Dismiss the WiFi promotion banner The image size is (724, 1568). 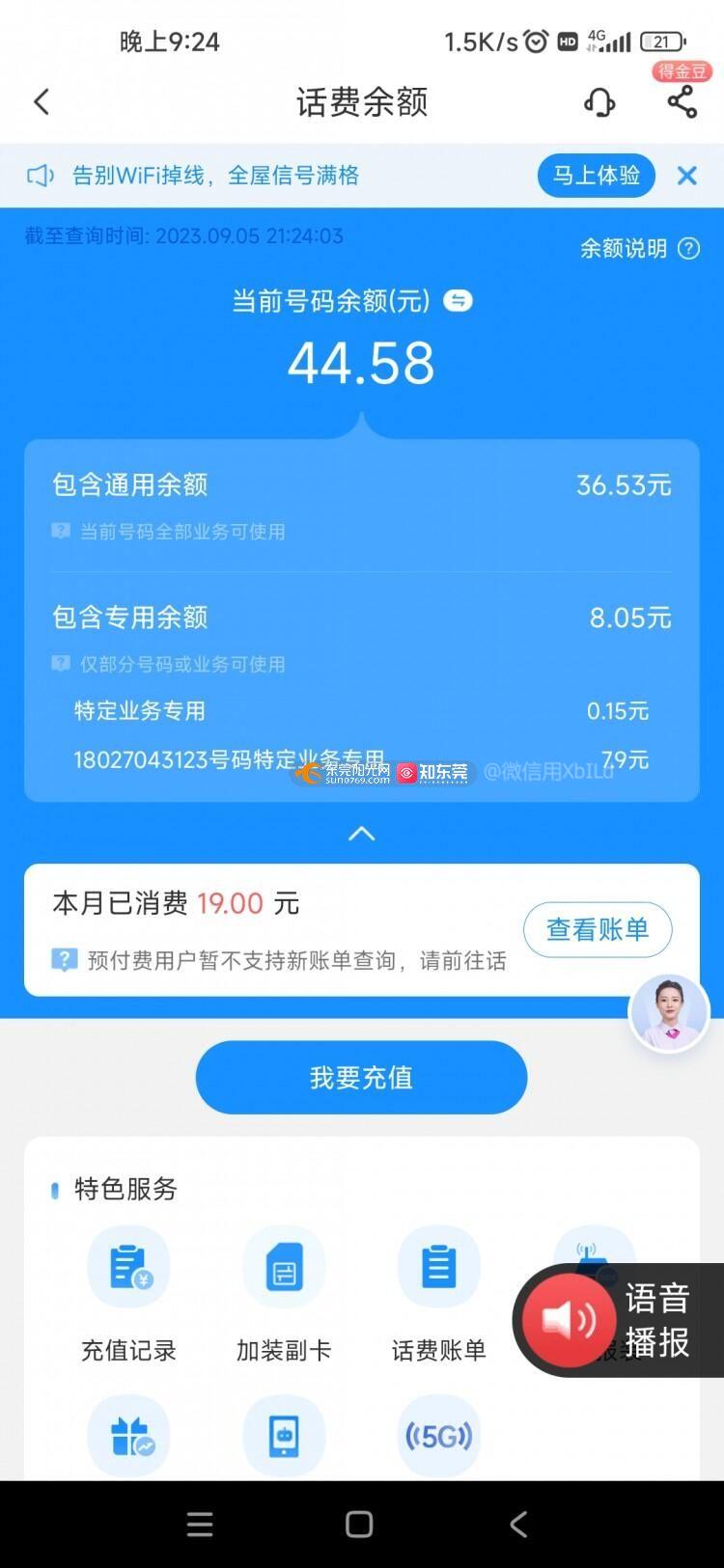[687, 176]
